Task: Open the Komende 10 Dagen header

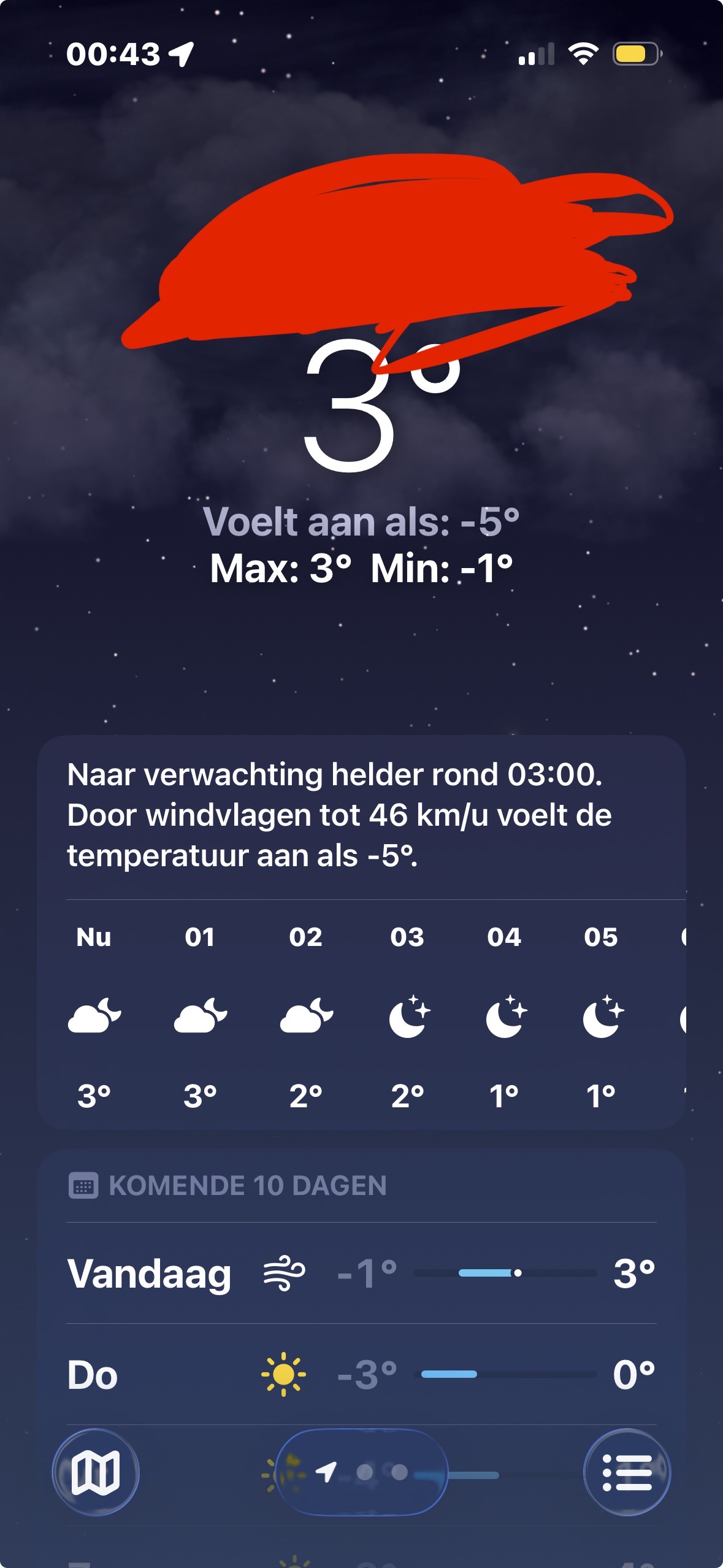Action: (247, 1186)
